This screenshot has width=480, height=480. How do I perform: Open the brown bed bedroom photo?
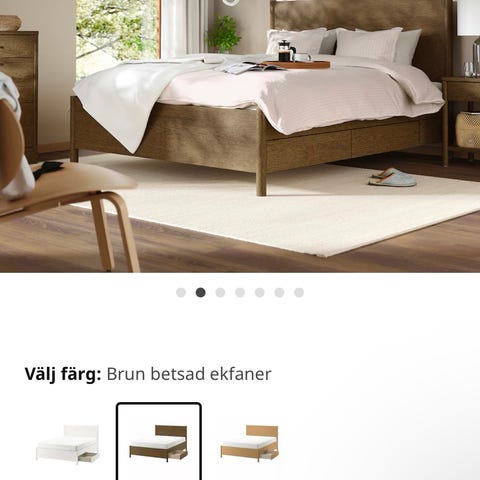click(240, 136)
